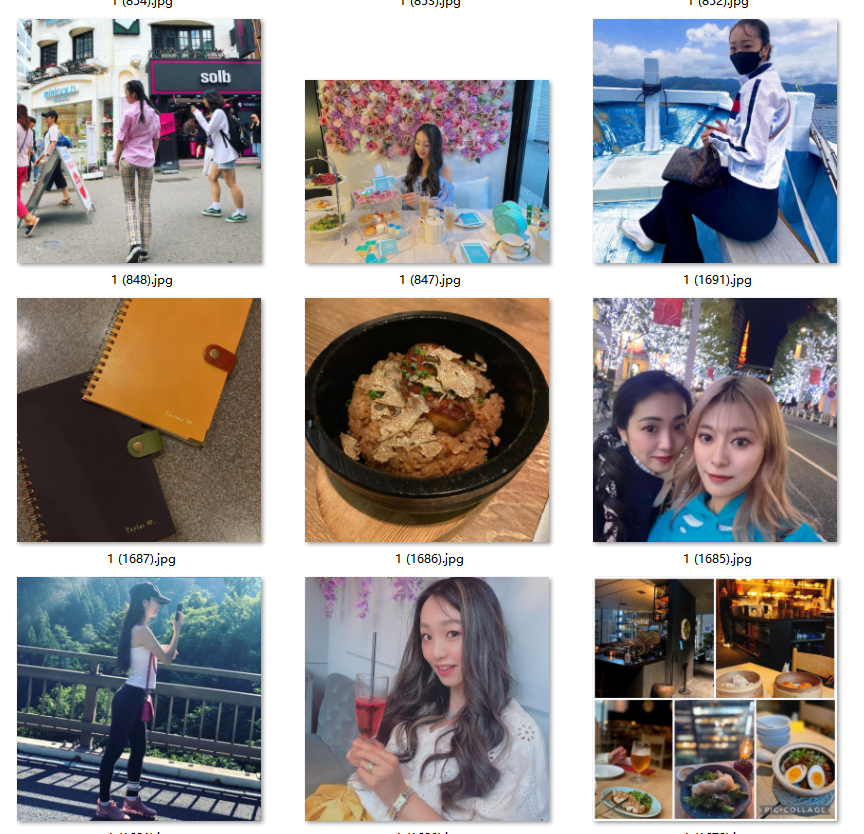Select the bridge and forest photo thumbnail

139,699
